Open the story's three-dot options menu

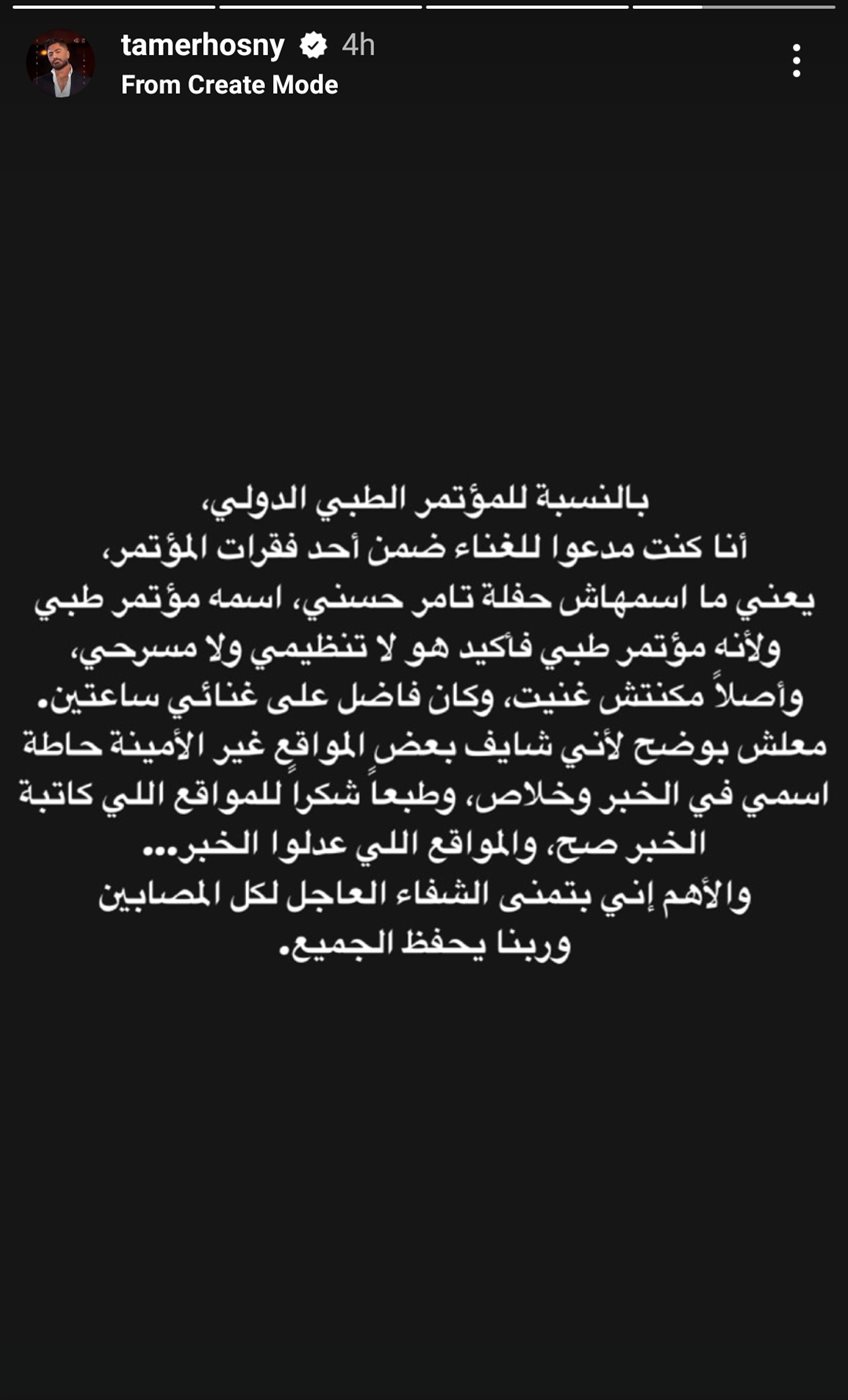click(x=796, y=61)
